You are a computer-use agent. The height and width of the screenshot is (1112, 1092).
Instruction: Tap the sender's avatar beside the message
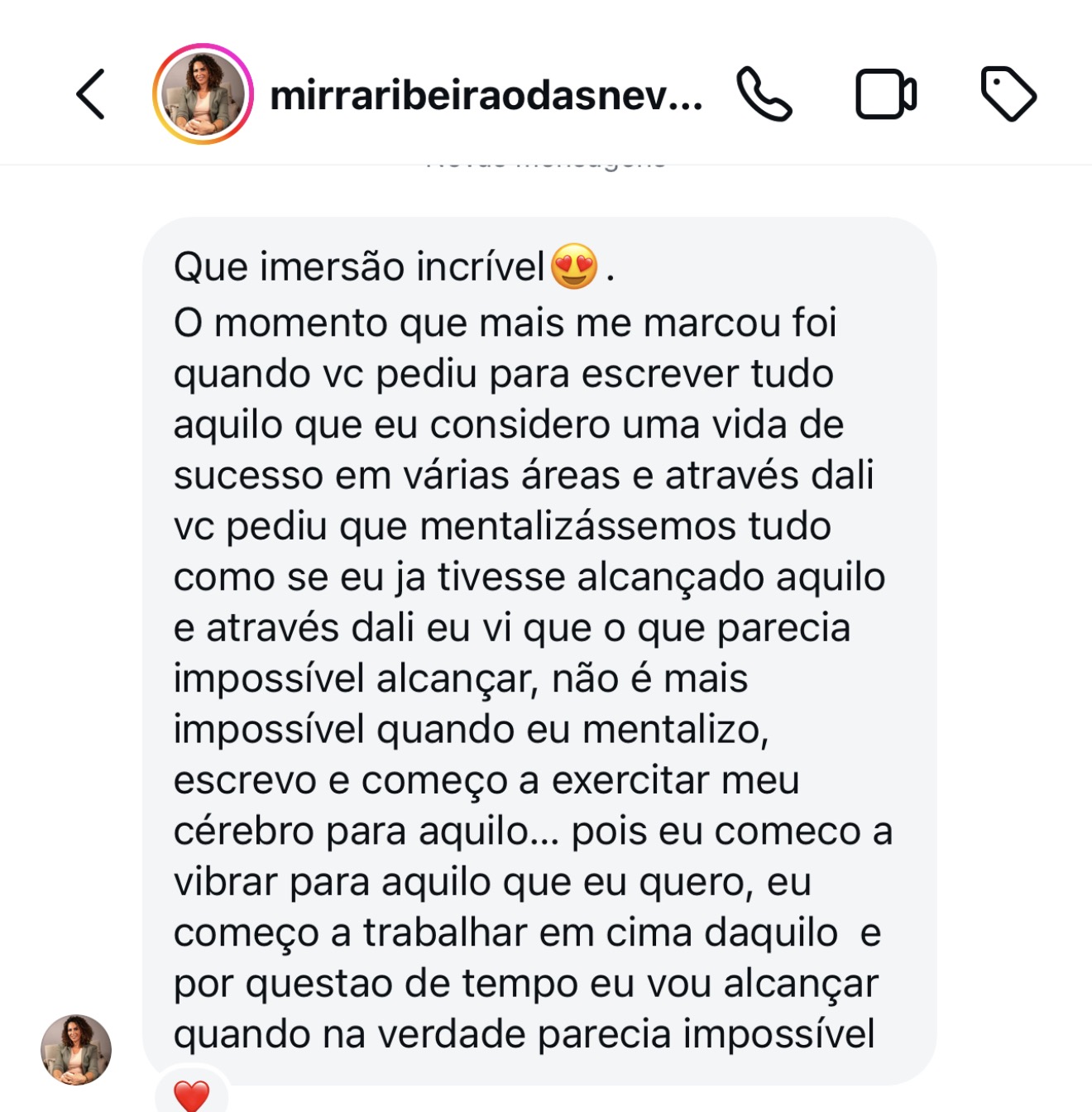(x=76, y=1049)
